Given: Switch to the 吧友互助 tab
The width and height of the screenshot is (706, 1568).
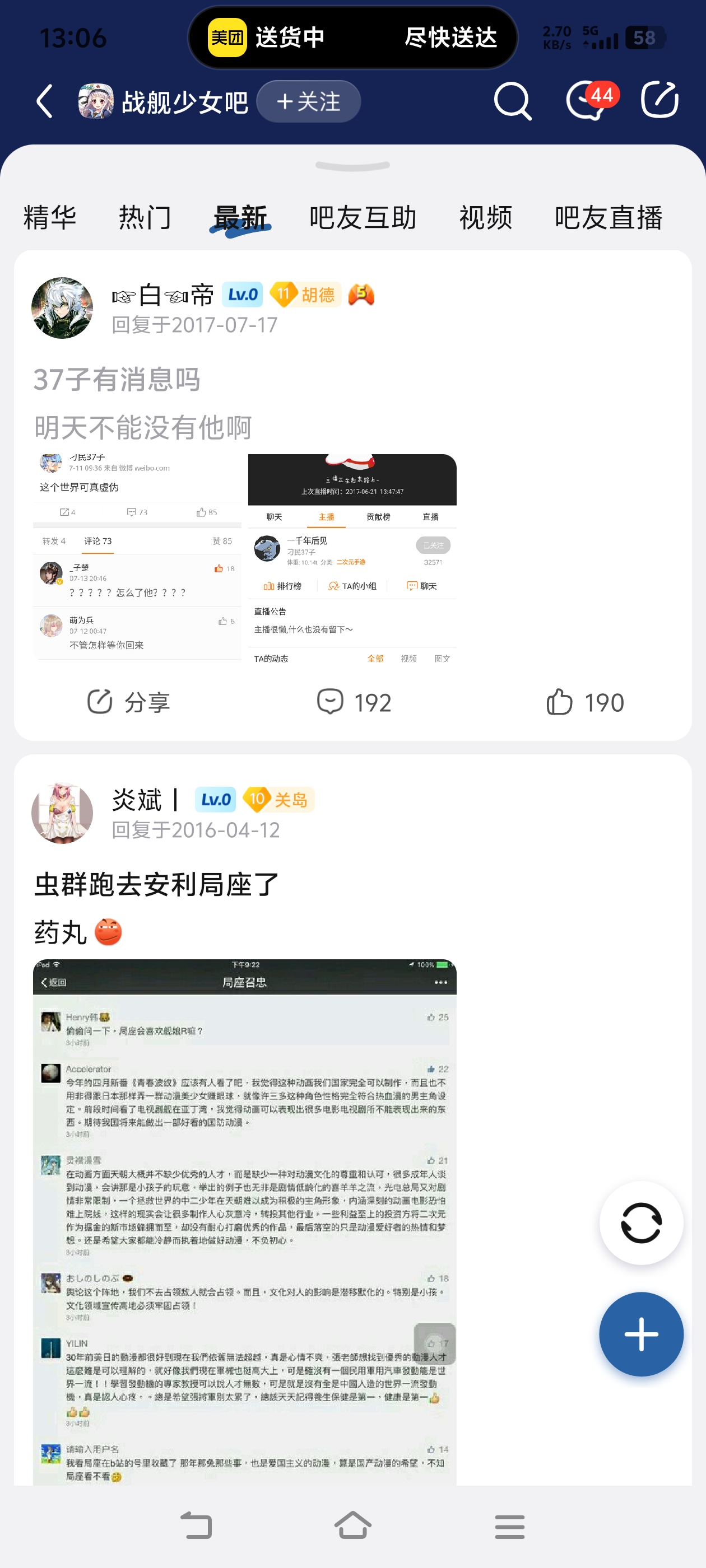Looking at the screenshot, I should click(x=363, y=218).
